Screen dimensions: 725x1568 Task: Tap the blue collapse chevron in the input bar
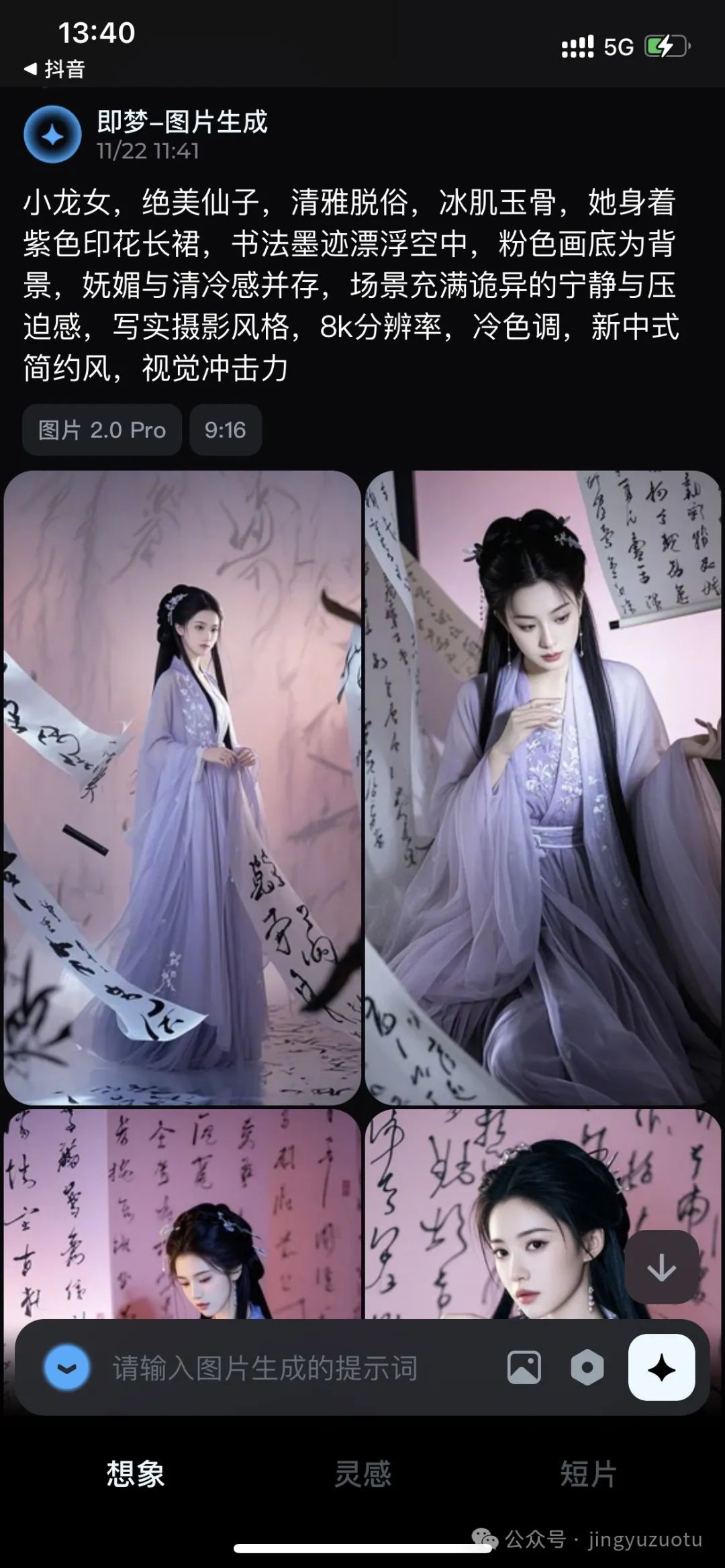[x=67, y=1367]
